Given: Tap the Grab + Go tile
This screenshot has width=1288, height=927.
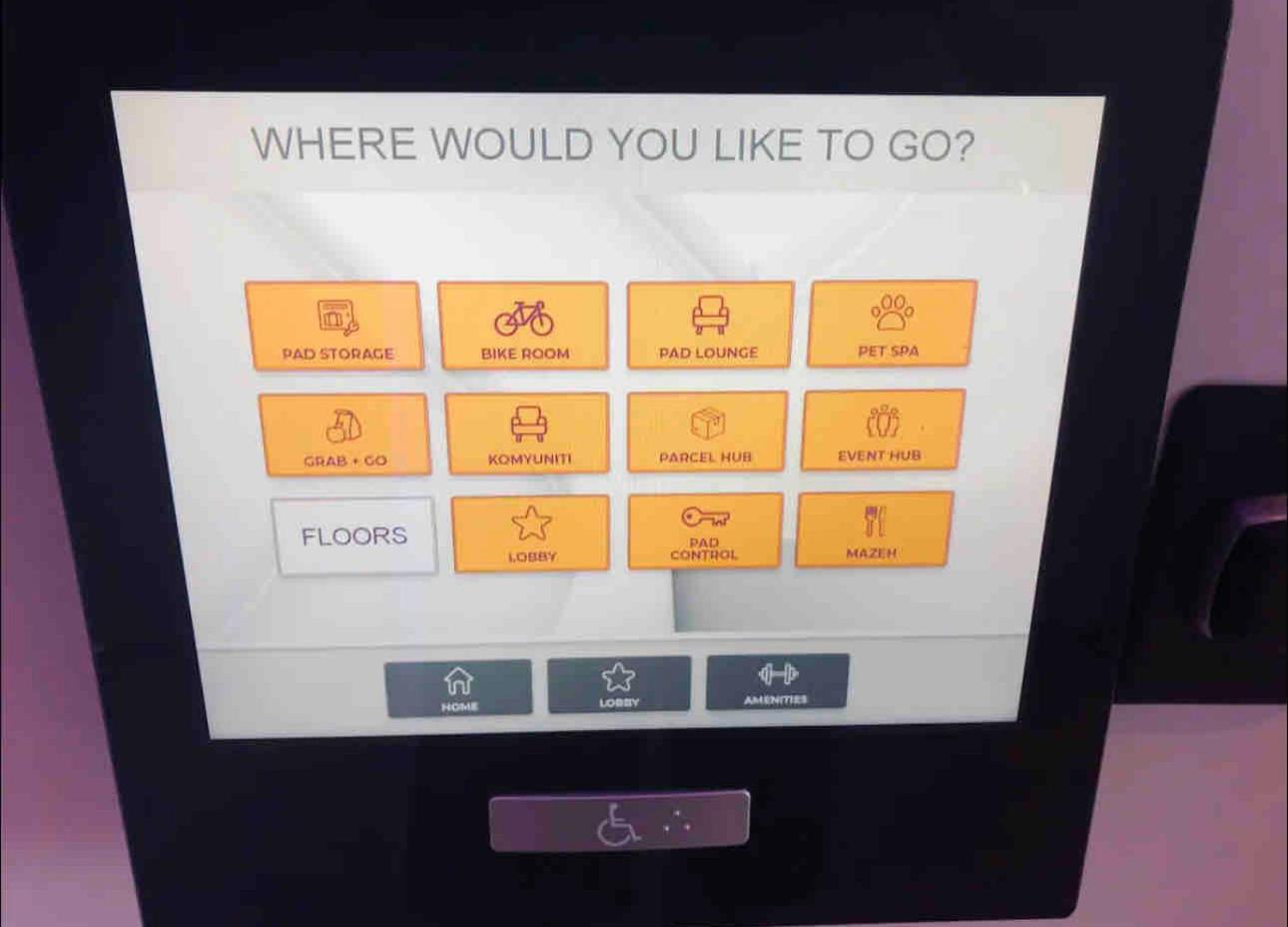Looking at the screenshot, I should tap(344, 435).
